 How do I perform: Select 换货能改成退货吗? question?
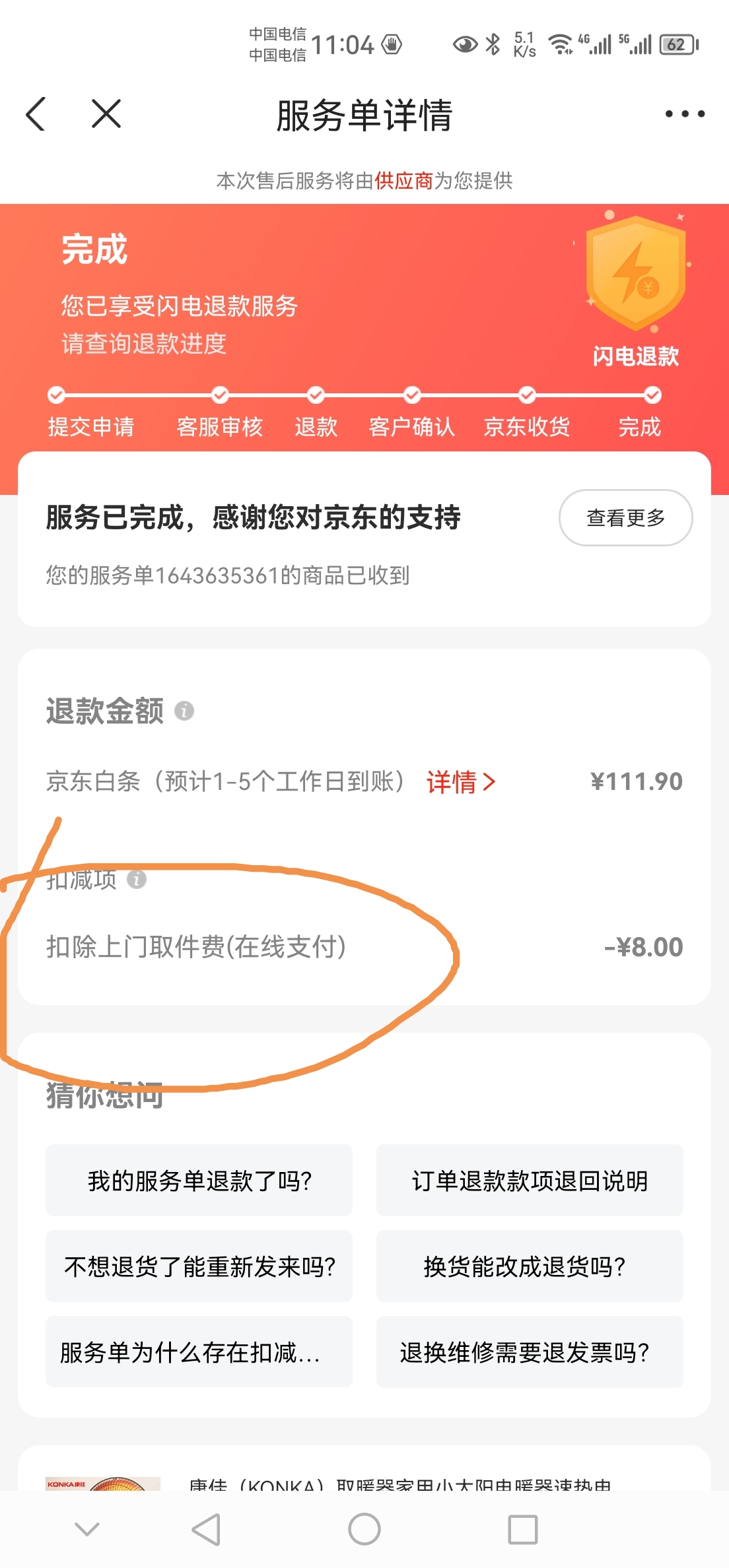pos(530,1266)
